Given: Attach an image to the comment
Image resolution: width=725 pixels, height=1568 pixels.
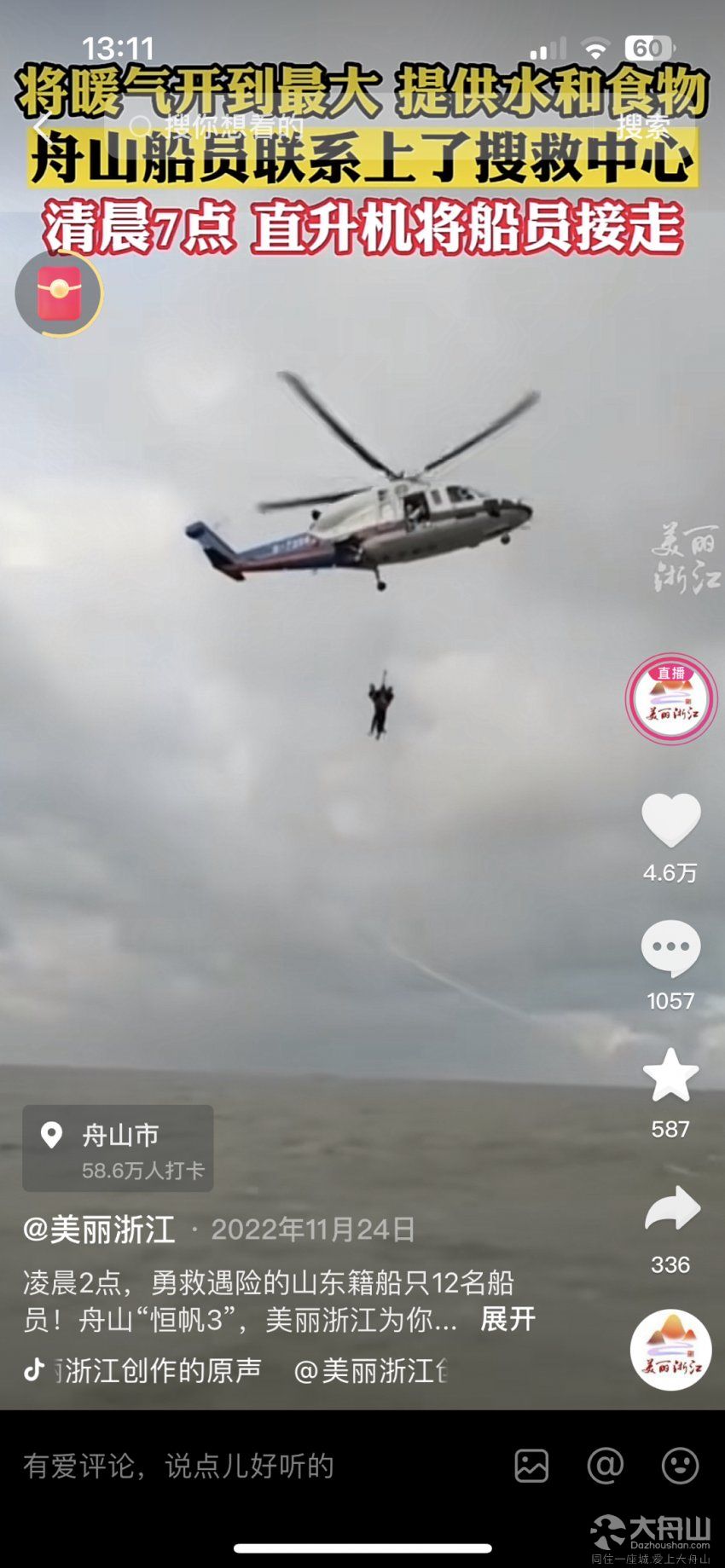Looking at the screenshot, I should [531, 1467].
